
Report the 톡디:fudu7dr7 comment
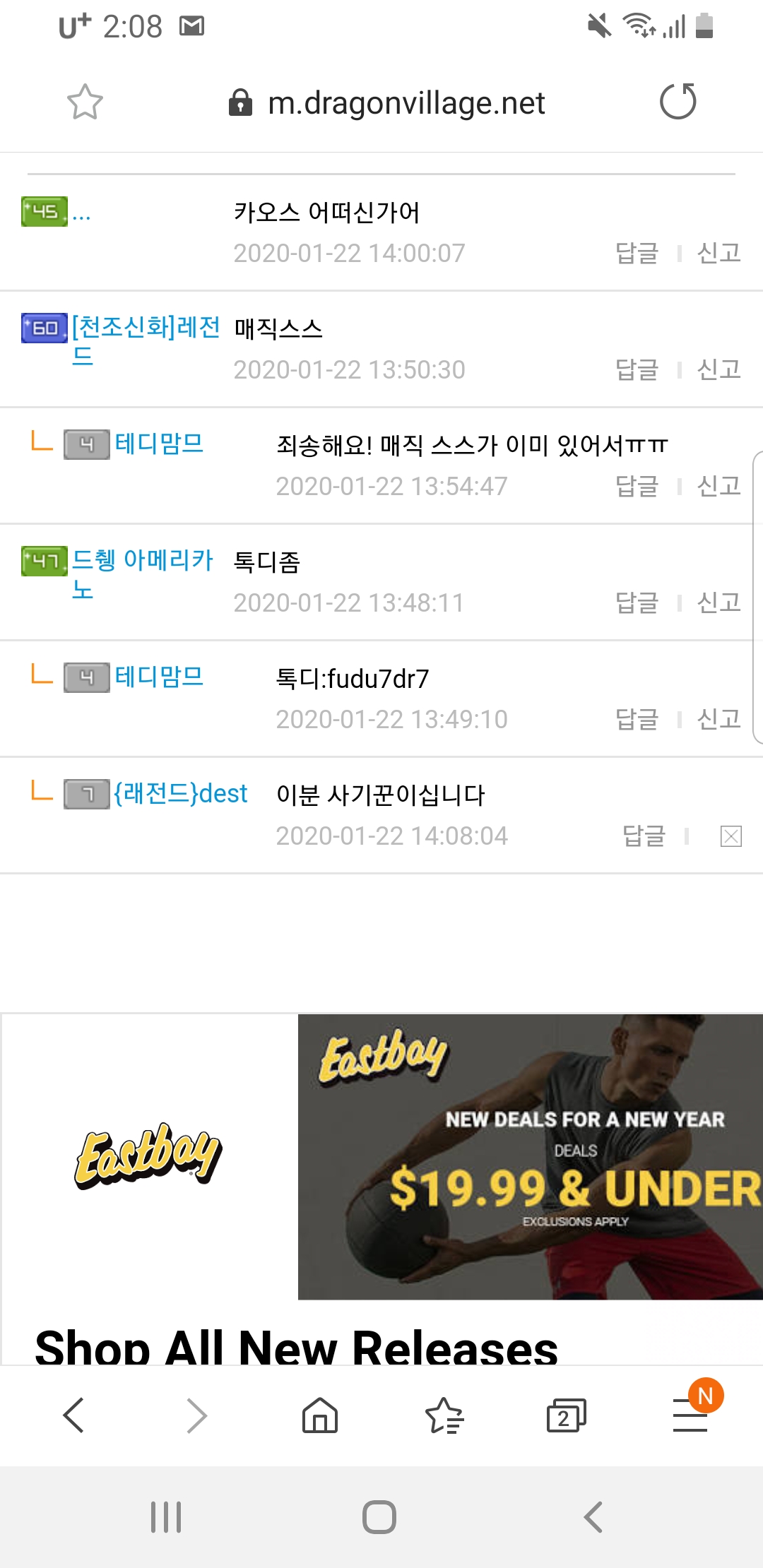718,719
